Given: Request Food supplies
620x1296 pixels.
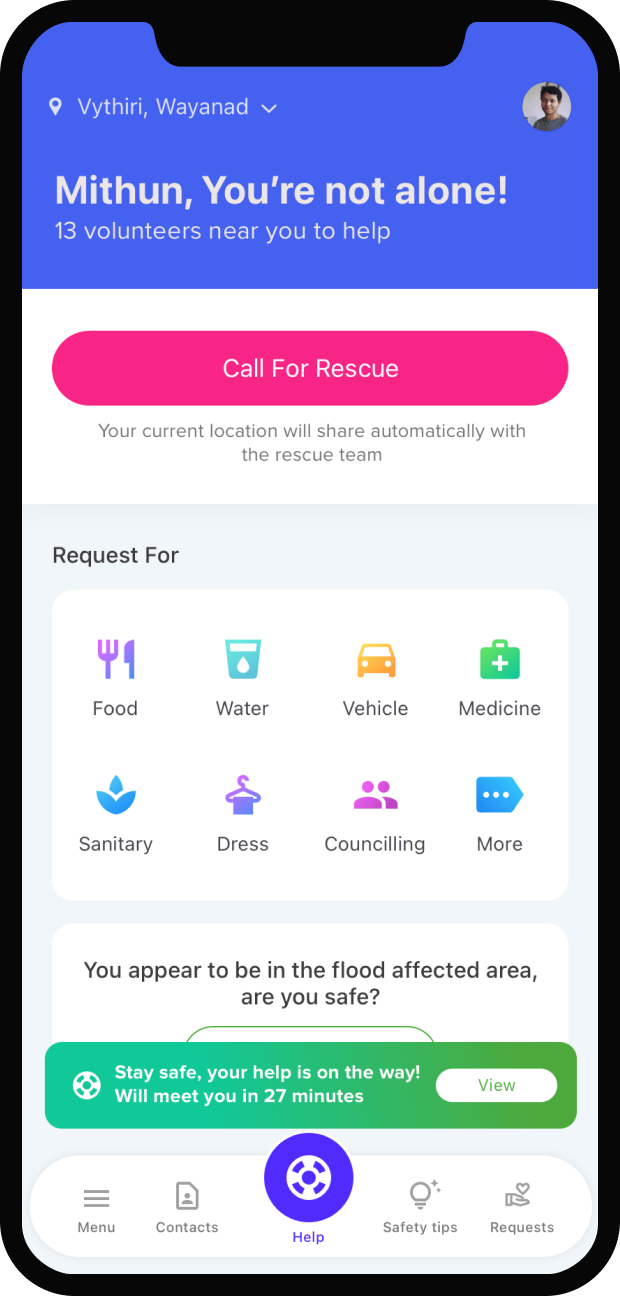Looking at the screenshot, I should pos(115,677).
